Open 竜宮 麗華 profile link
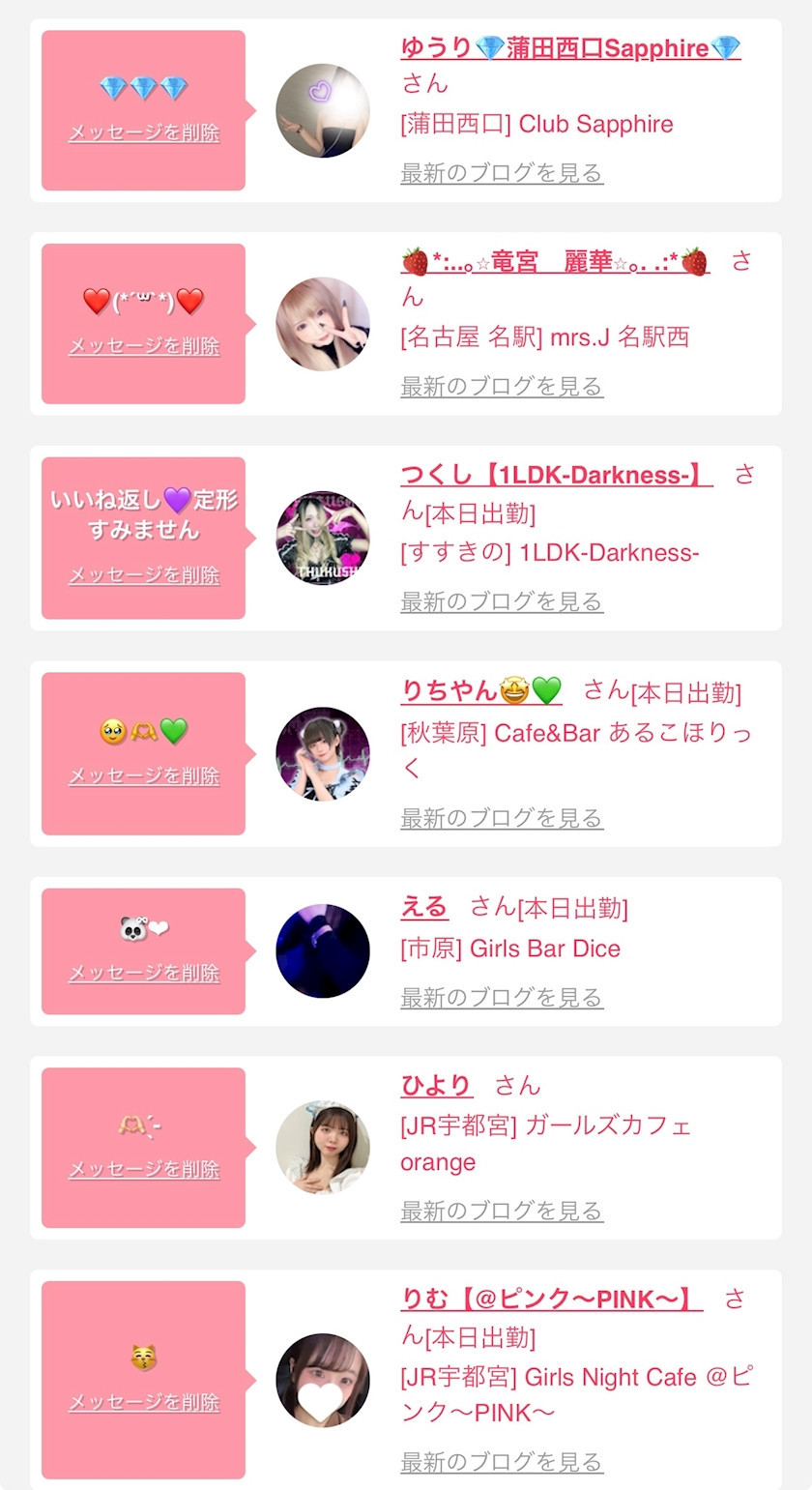 tap(555, 262)
